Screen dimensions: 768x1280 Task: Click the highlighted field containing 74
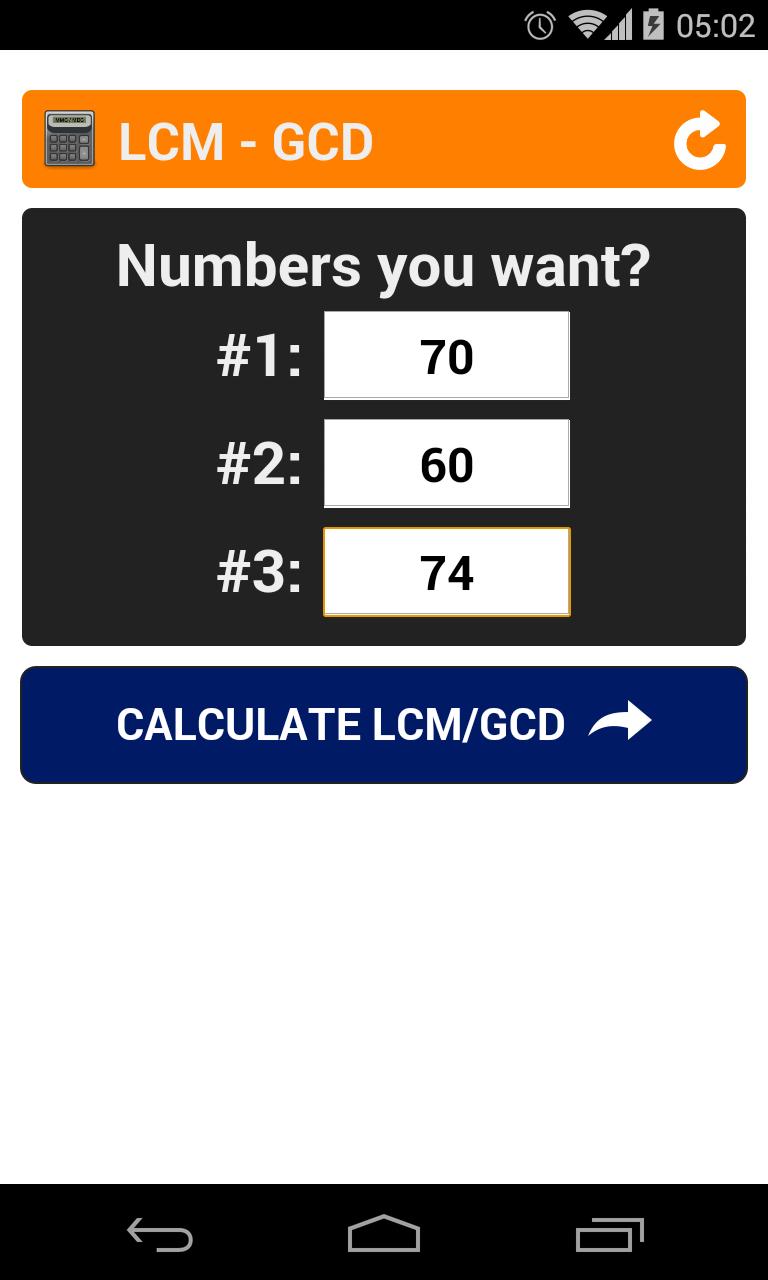[445, 571]
